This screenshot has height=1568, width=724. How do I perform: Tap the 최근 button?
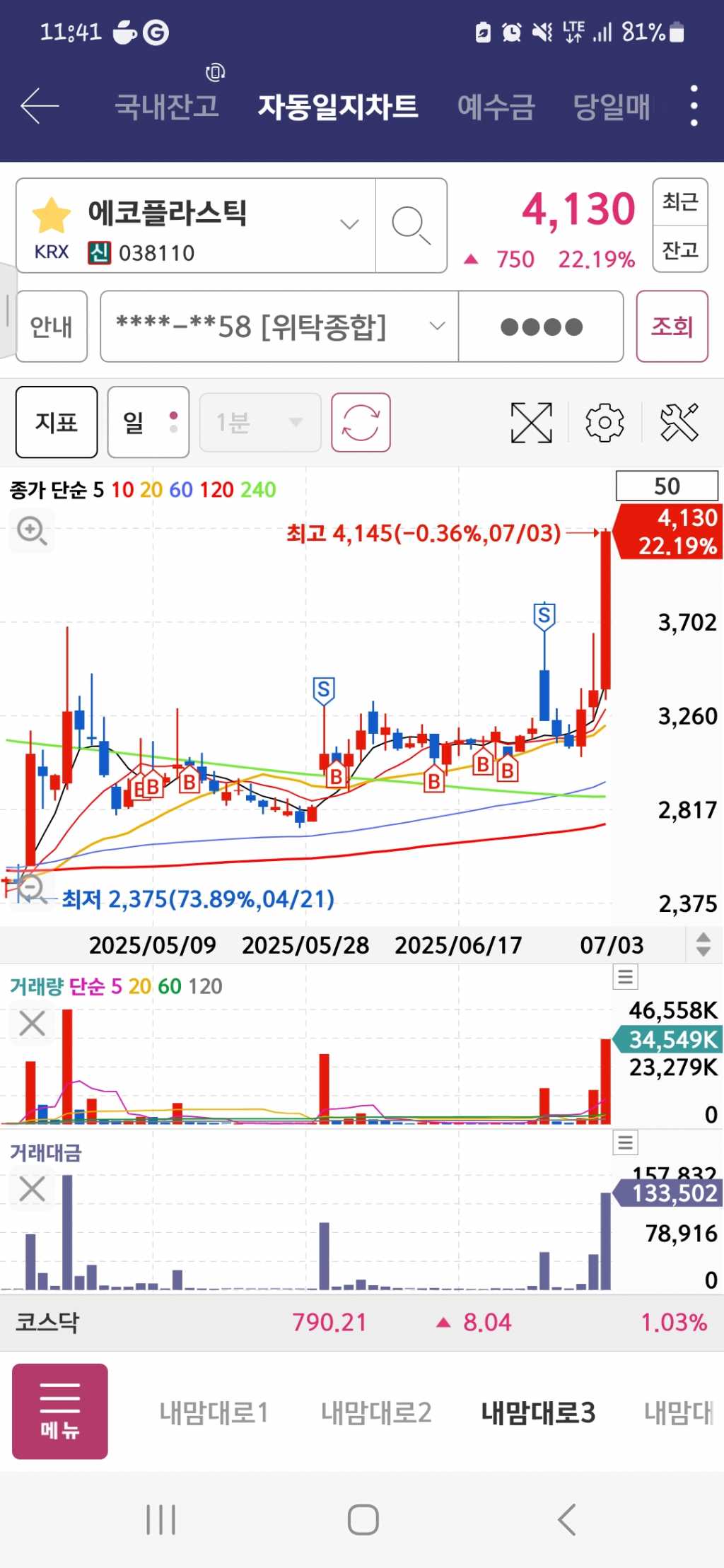tap(679, 202)
